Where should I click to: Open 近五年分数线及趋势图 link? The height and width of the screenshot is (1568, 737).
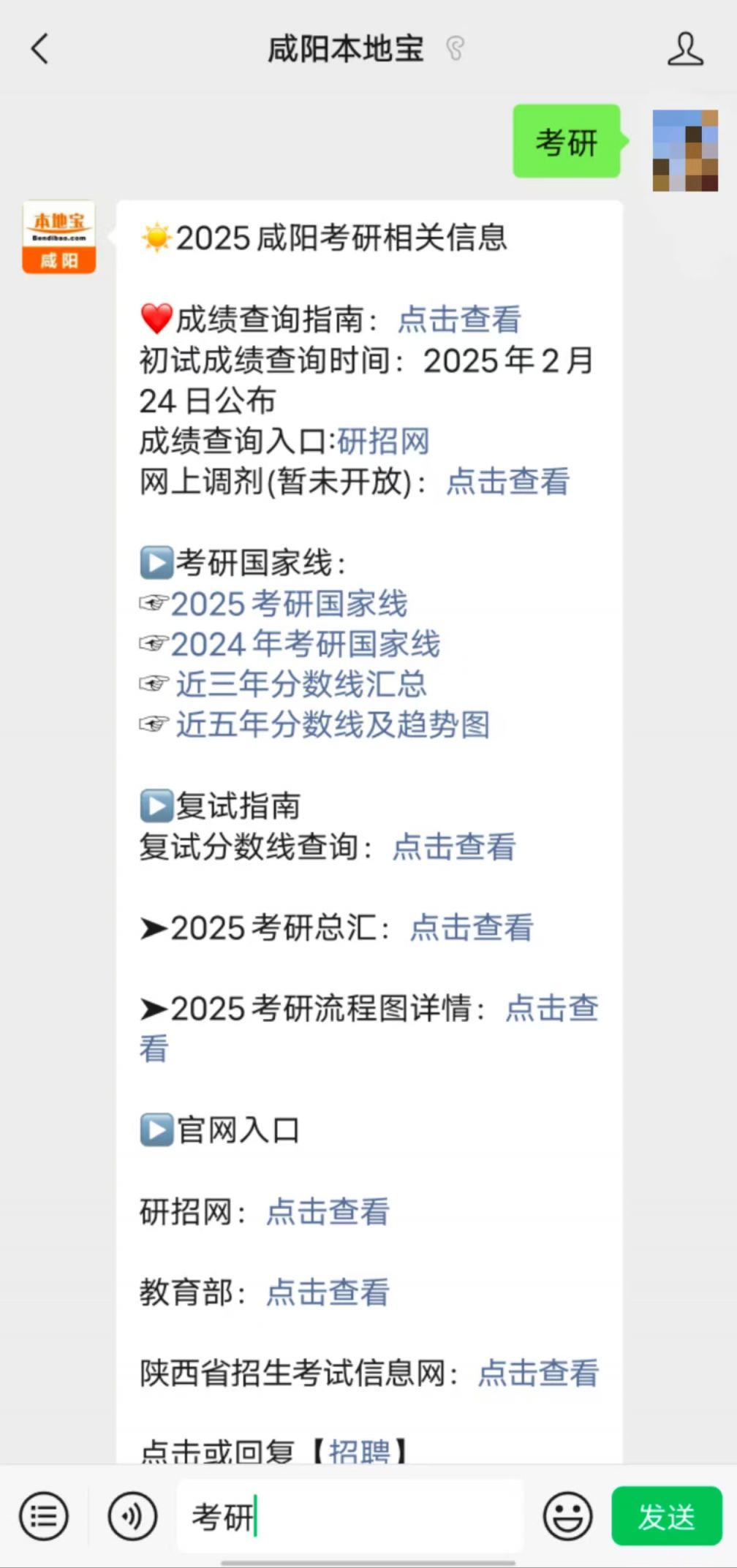pos(333,724)
